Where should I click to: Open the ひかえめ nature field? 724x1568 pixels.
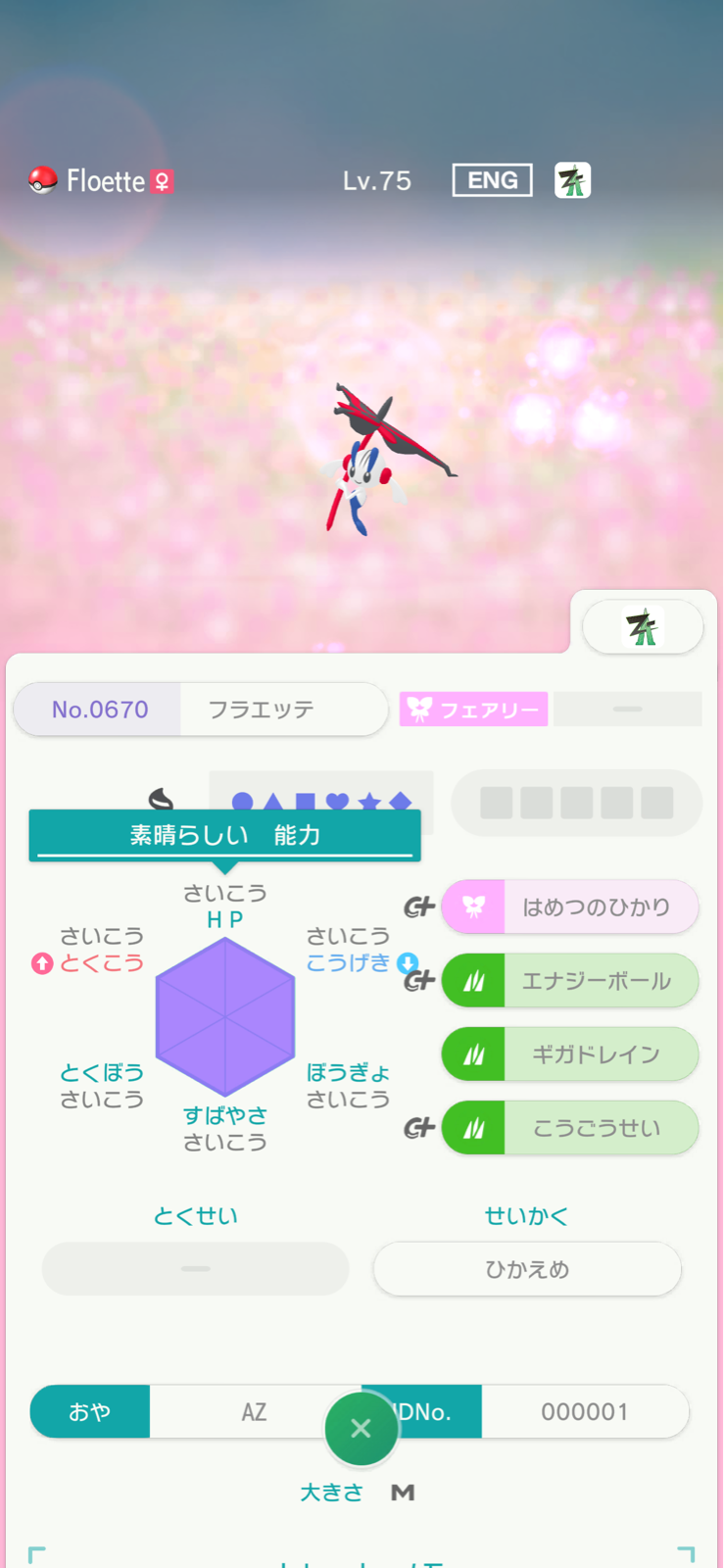[527, 1269]
